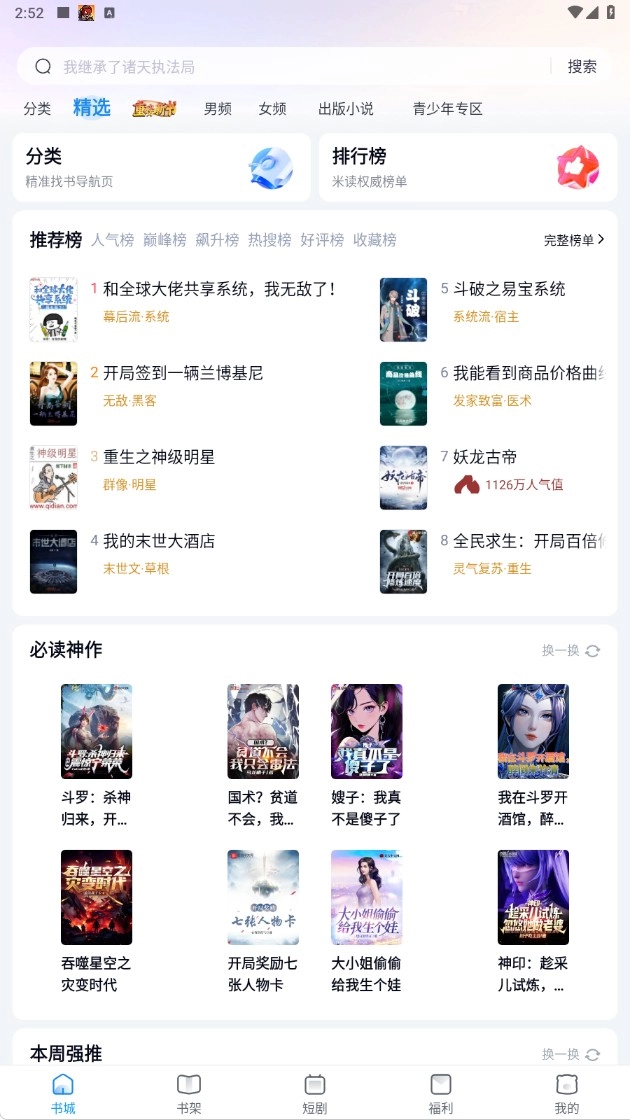Open the book 妖龙古帝

(x=485, y=457)
